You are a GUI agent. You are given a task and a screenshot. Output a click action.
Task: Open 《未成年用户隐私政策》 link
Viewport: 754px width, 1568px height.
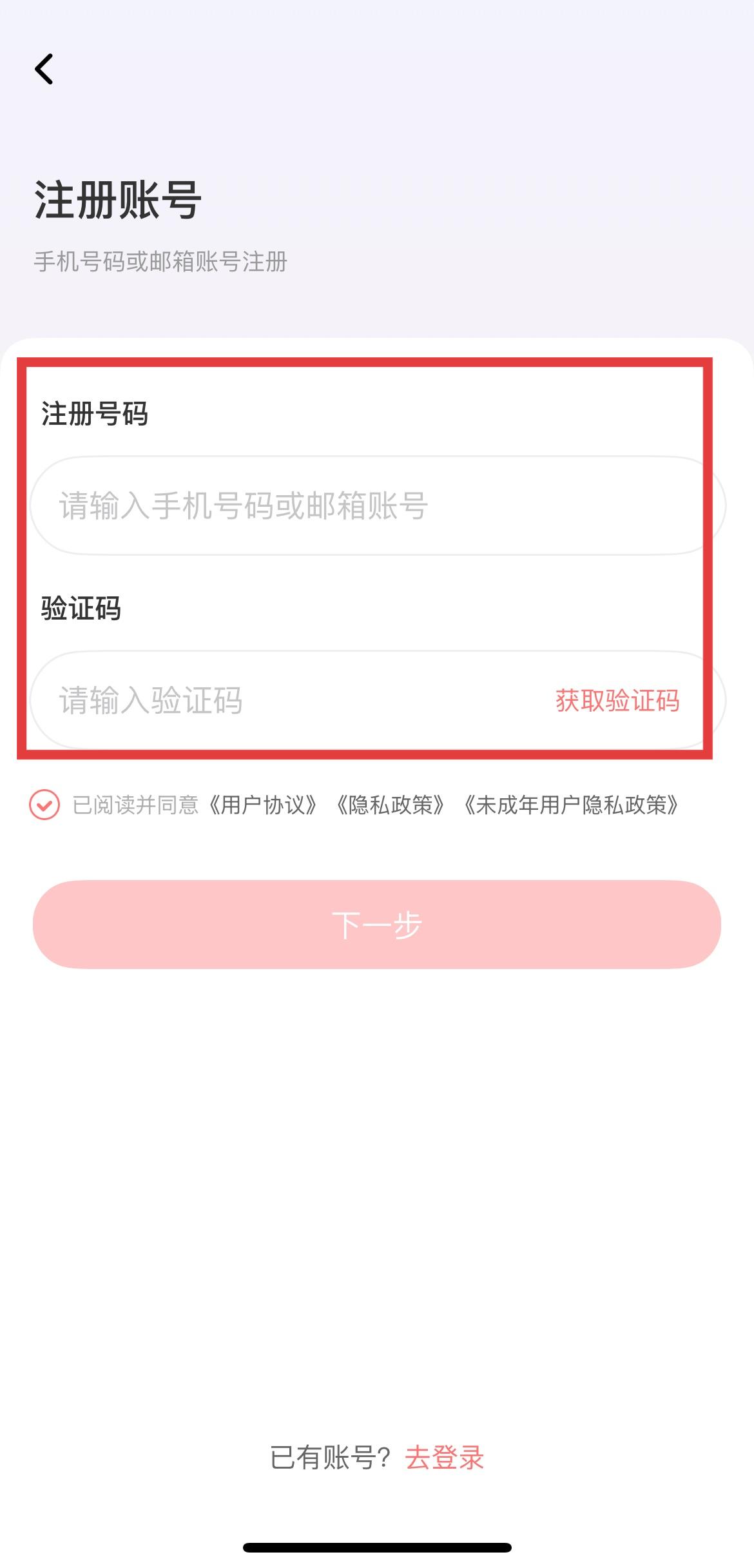pos(571,805)
